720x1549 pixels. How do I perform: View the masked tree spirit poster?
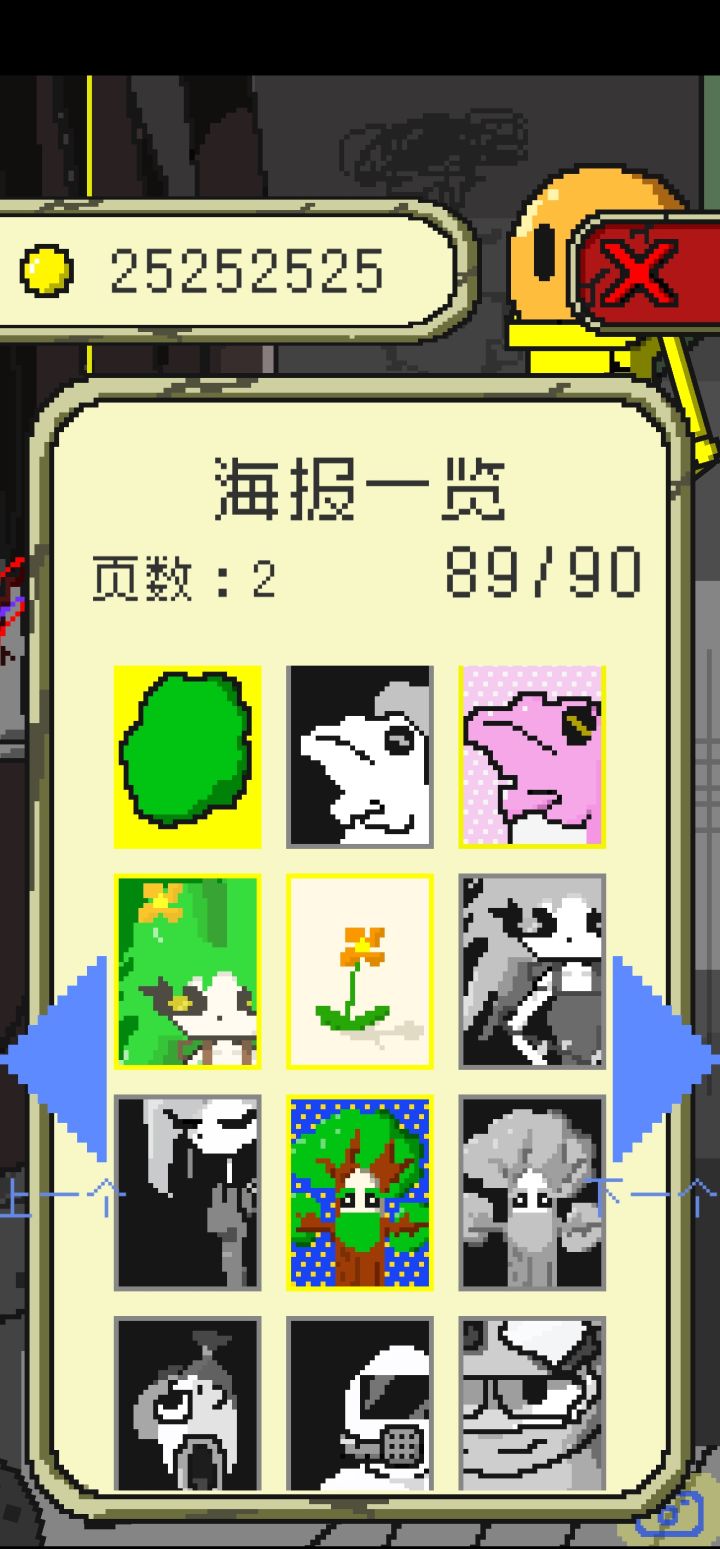point(360,1185)
